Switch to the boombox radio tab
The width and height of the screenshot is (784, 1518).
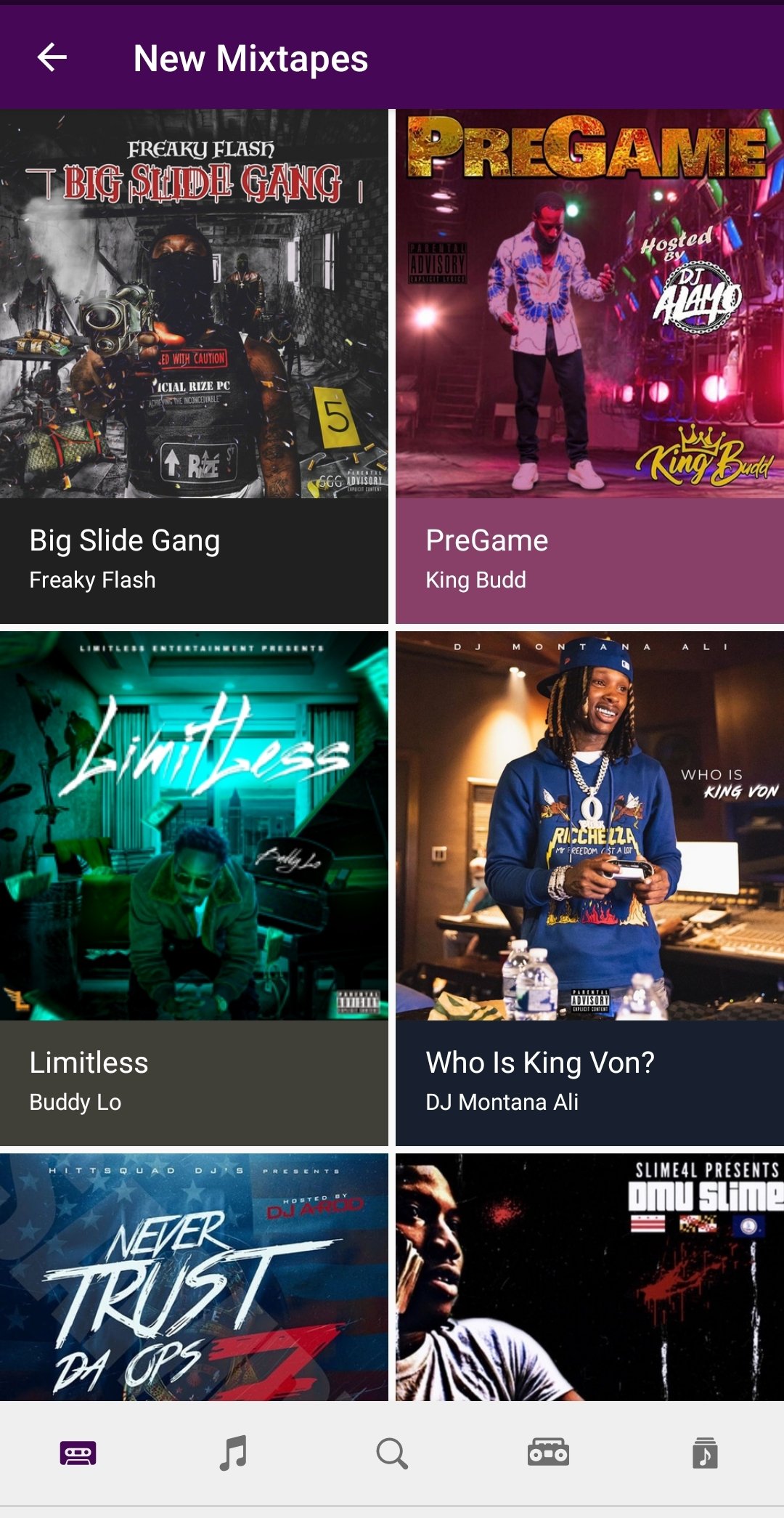[548, 1452]
